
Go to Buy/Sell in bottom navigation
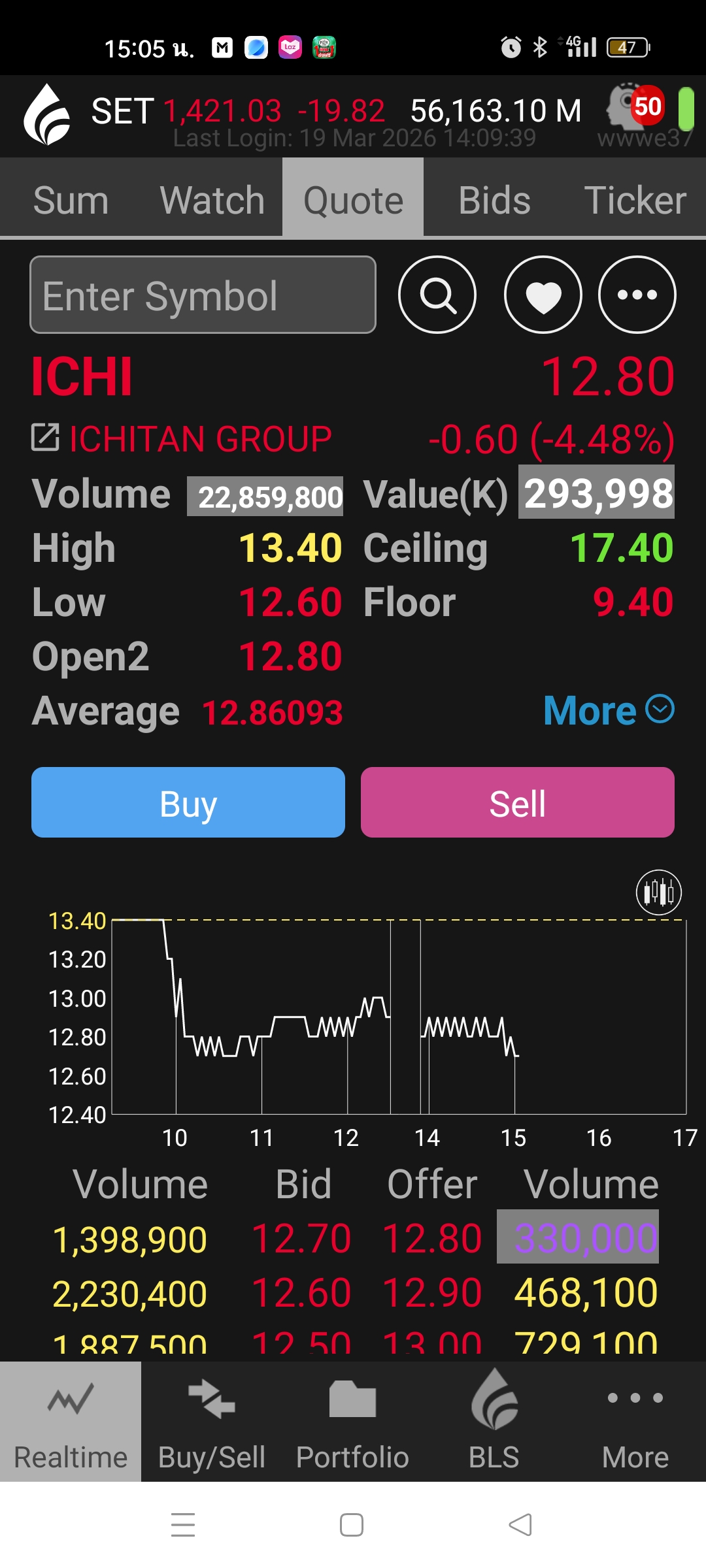(x=212, y=1422)
